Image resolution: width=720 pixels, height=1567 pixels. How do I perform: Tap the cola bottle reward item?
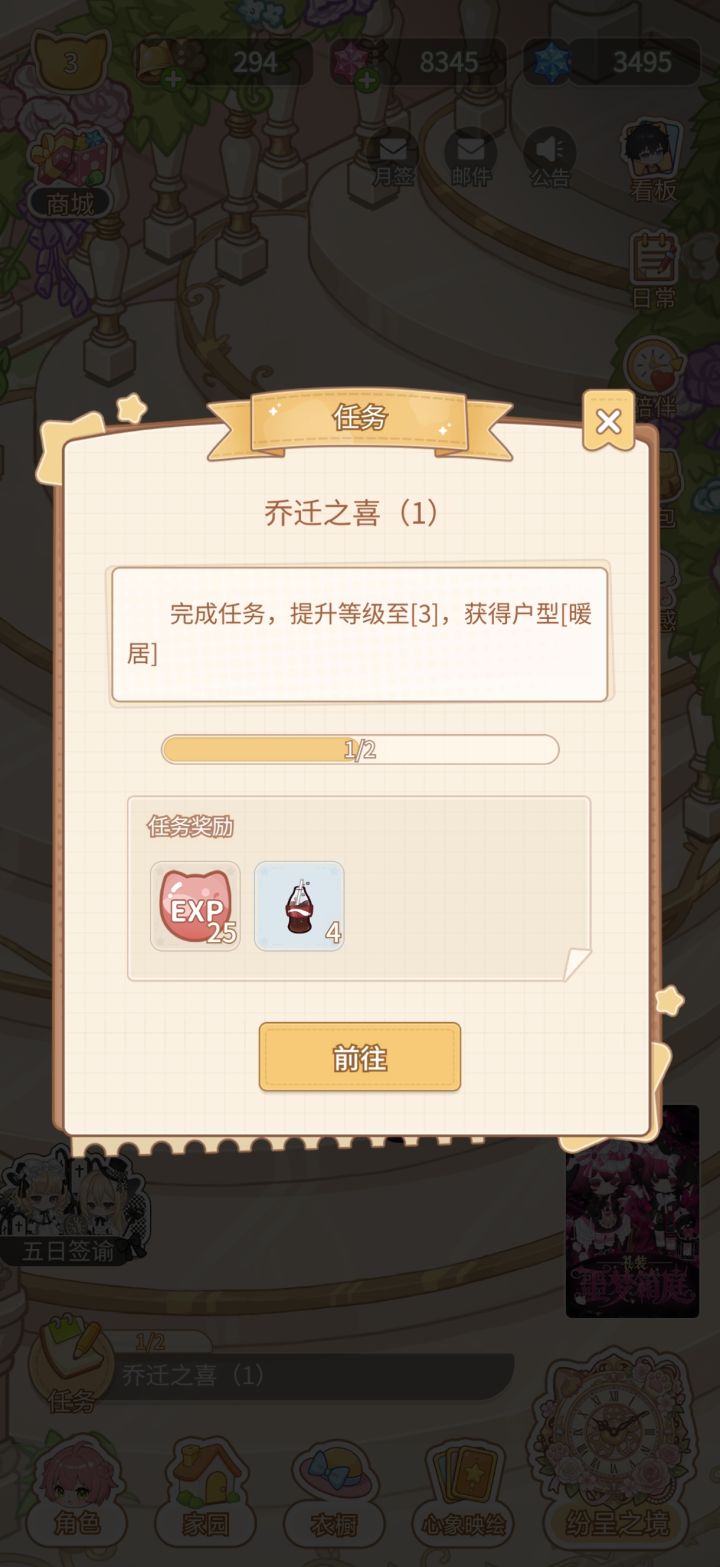pyautogui.click(x=299, y=906)
